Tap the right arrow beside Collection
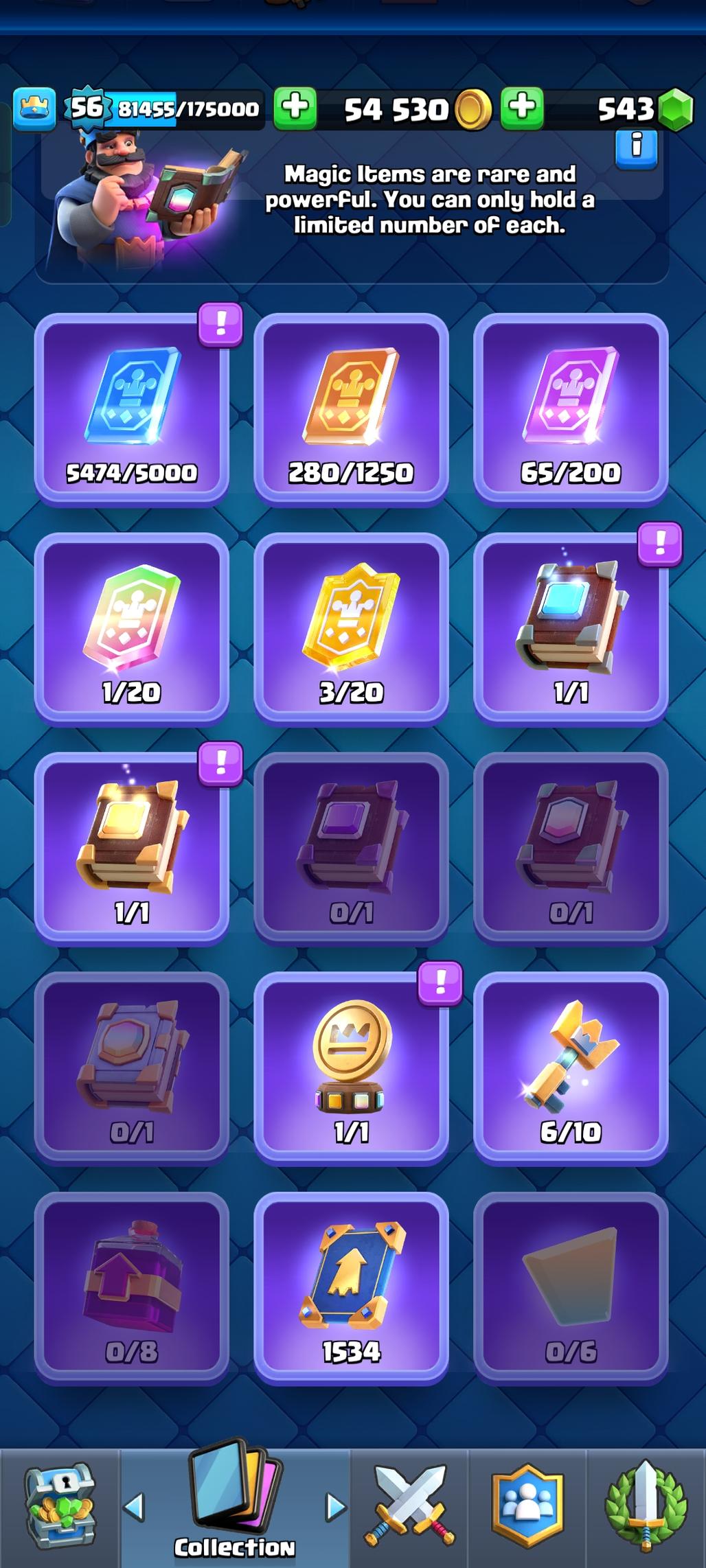Screen dimensions: 706x1568 [335, 1507]
